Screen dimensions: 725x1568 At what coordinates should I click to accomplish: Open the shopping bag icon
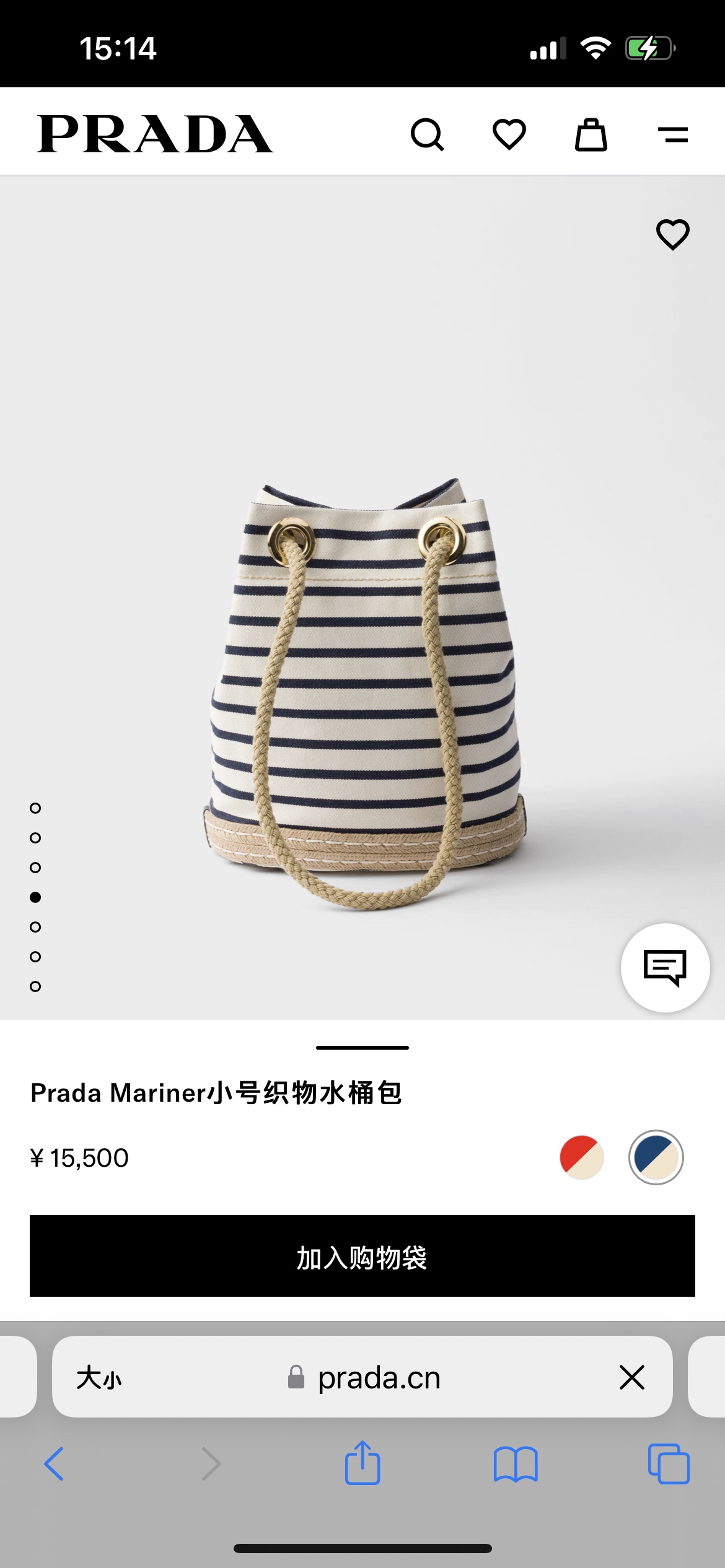(591, 134)
